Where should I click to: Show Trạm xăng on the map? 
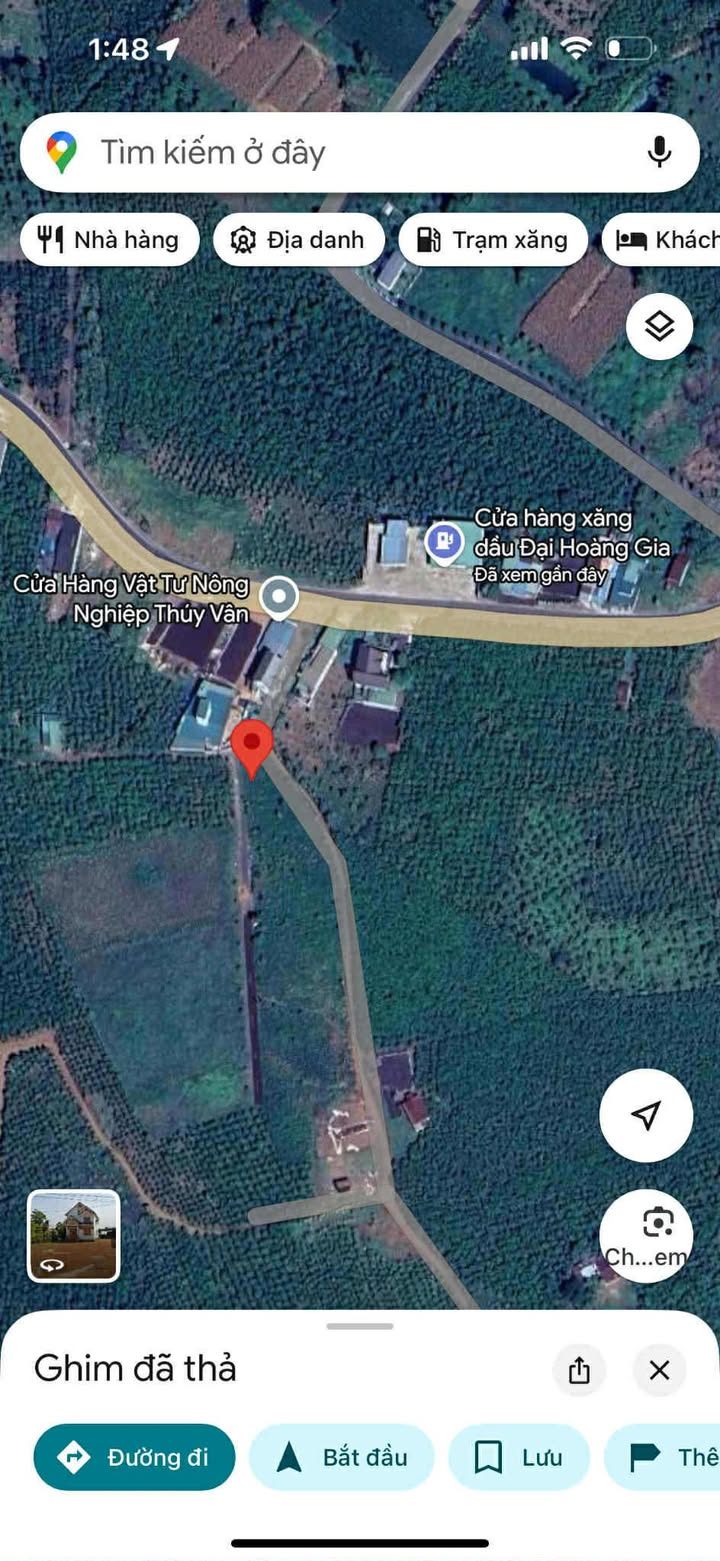coord(492,240)
